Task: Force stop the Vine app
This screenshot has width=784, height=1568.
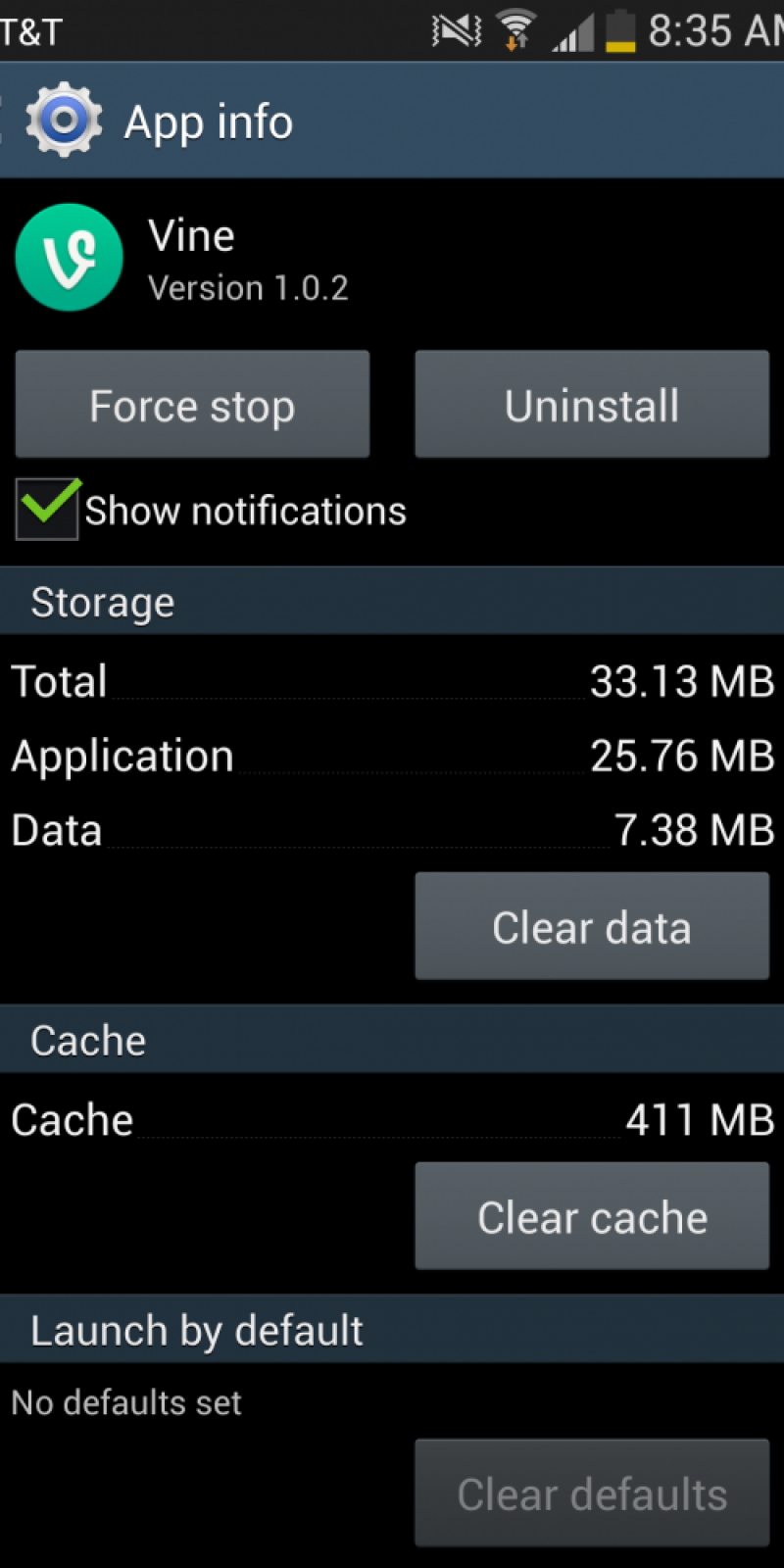Action: (x=192, y=405)
